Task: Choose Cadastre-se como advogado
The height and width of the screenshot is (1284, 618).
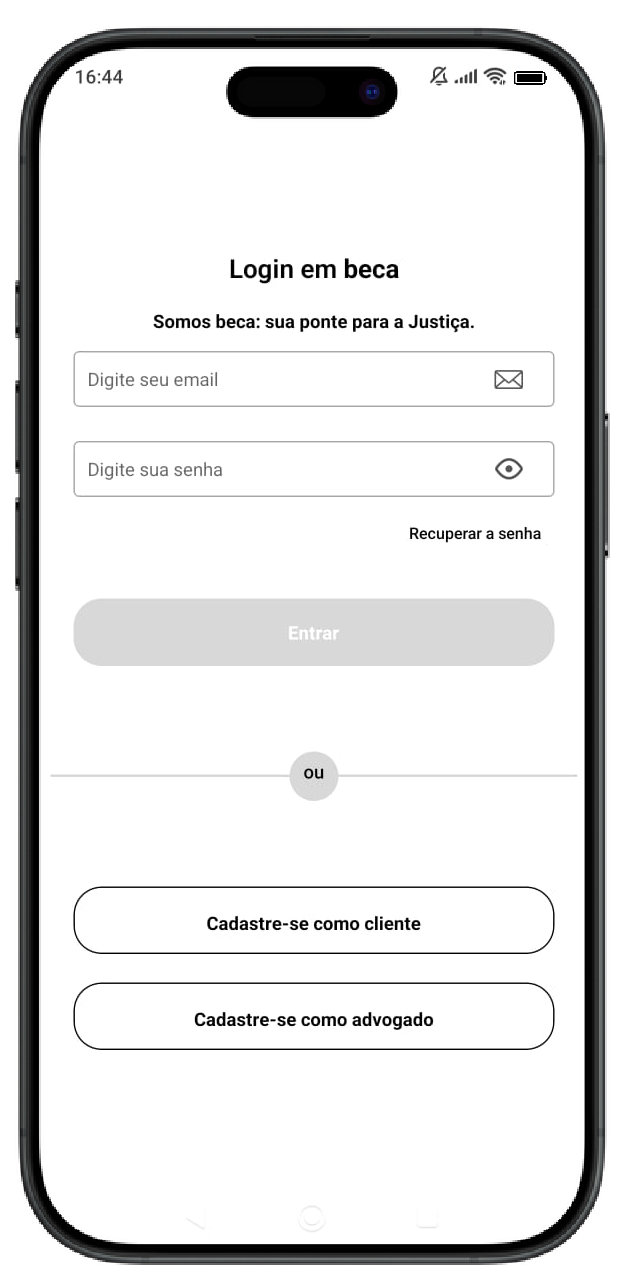Action: (x=313, y=1016)
